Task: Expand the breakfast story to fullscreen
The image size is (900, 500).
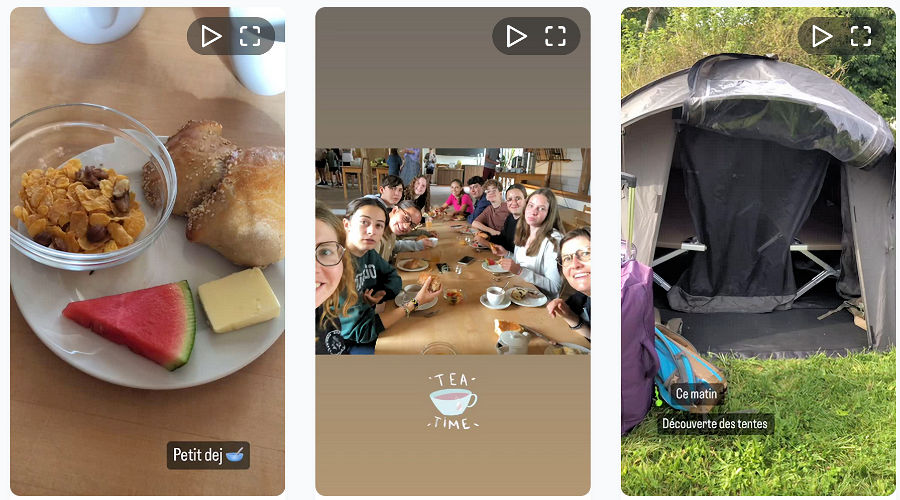Action: [250, 37]
